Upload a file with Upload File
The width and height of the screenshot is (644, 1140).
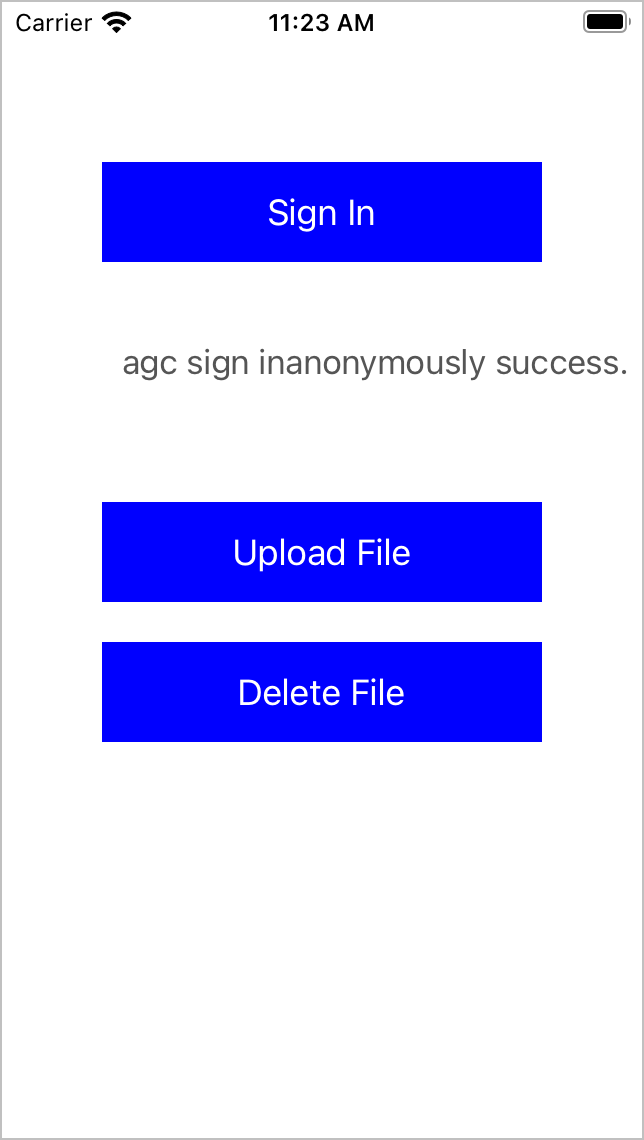321,552
